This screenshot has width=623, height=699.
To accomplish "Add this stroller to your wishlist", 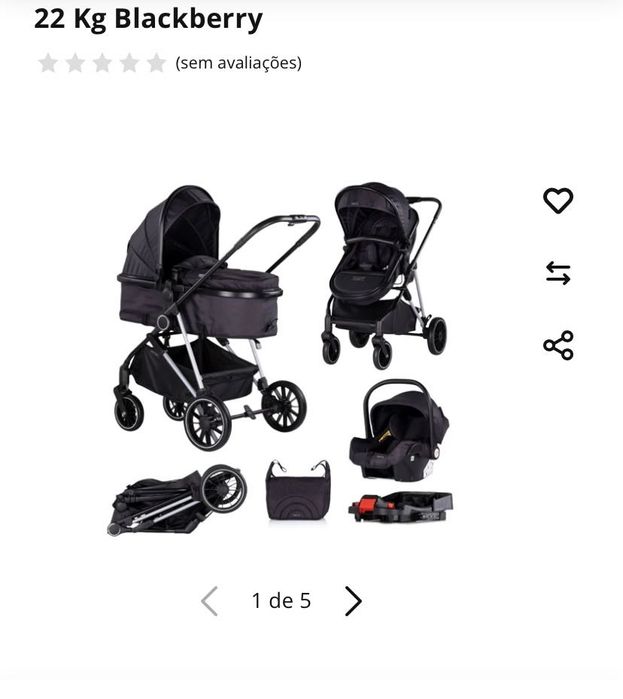I will 558,200.
